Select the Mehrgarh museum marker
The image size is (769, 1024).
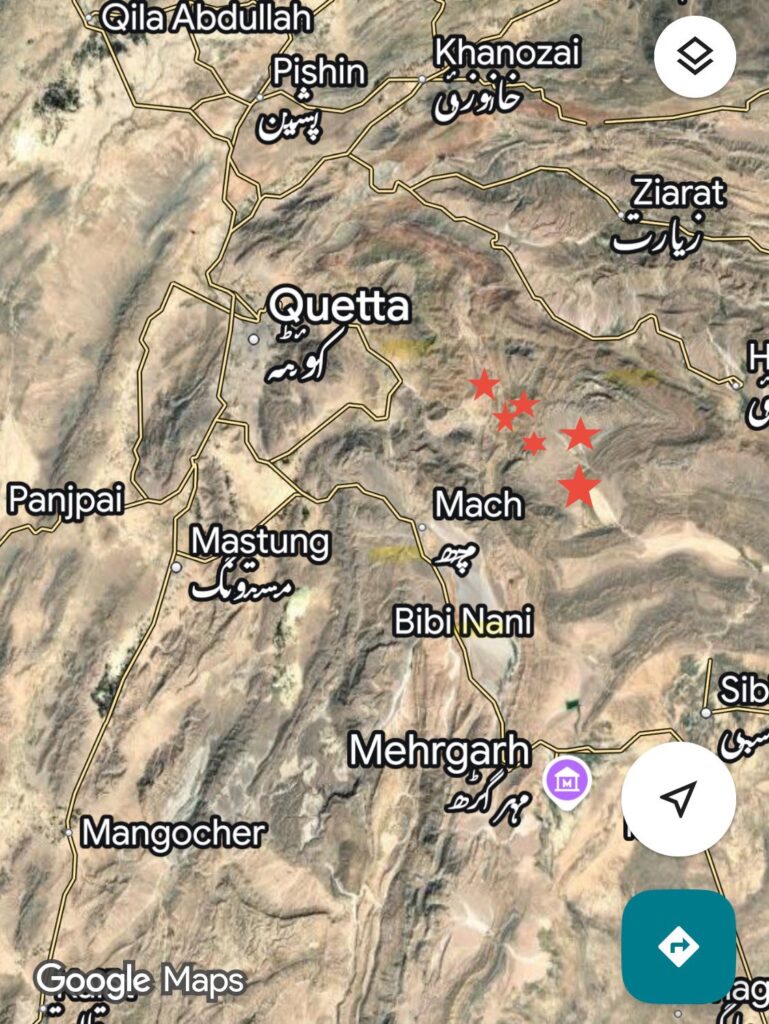click(567, 780)
